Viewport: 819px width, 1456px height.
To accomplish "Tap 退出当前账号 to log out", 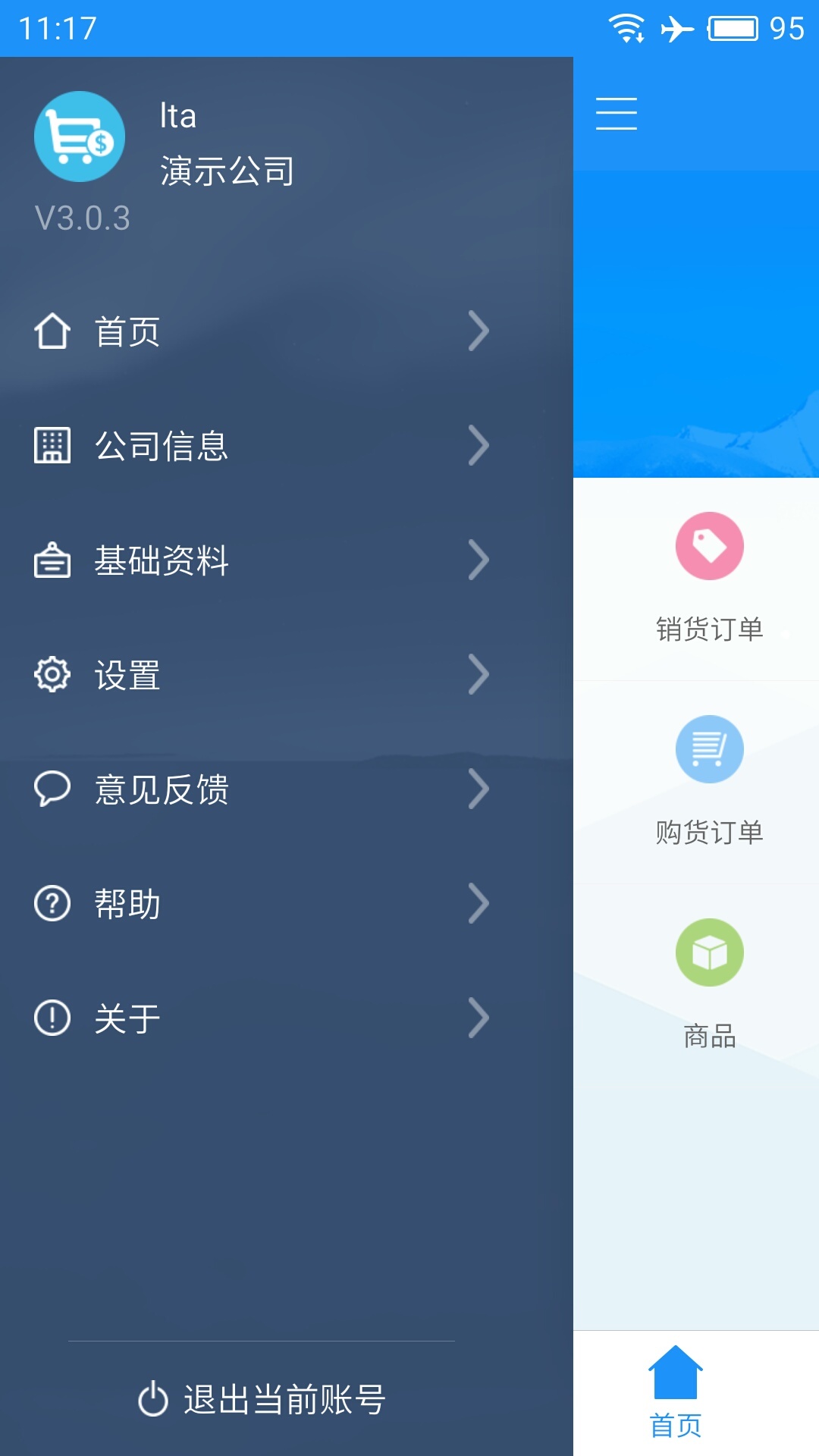I will (x=262, y=1399).
